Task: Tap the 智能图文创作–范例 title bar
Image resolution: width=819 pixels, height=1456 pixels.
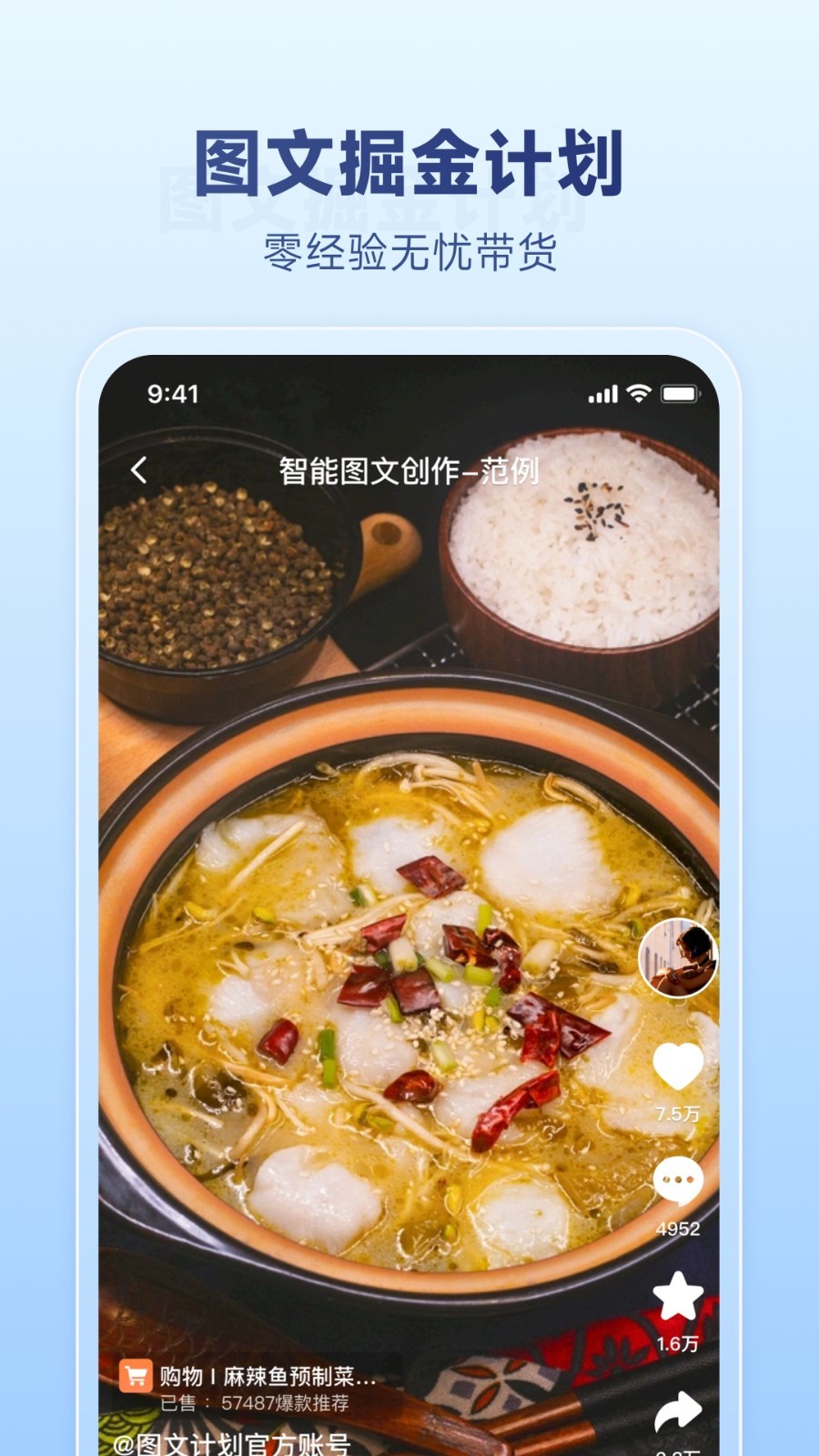Action: pyautogui.click(x=408, y=472)
